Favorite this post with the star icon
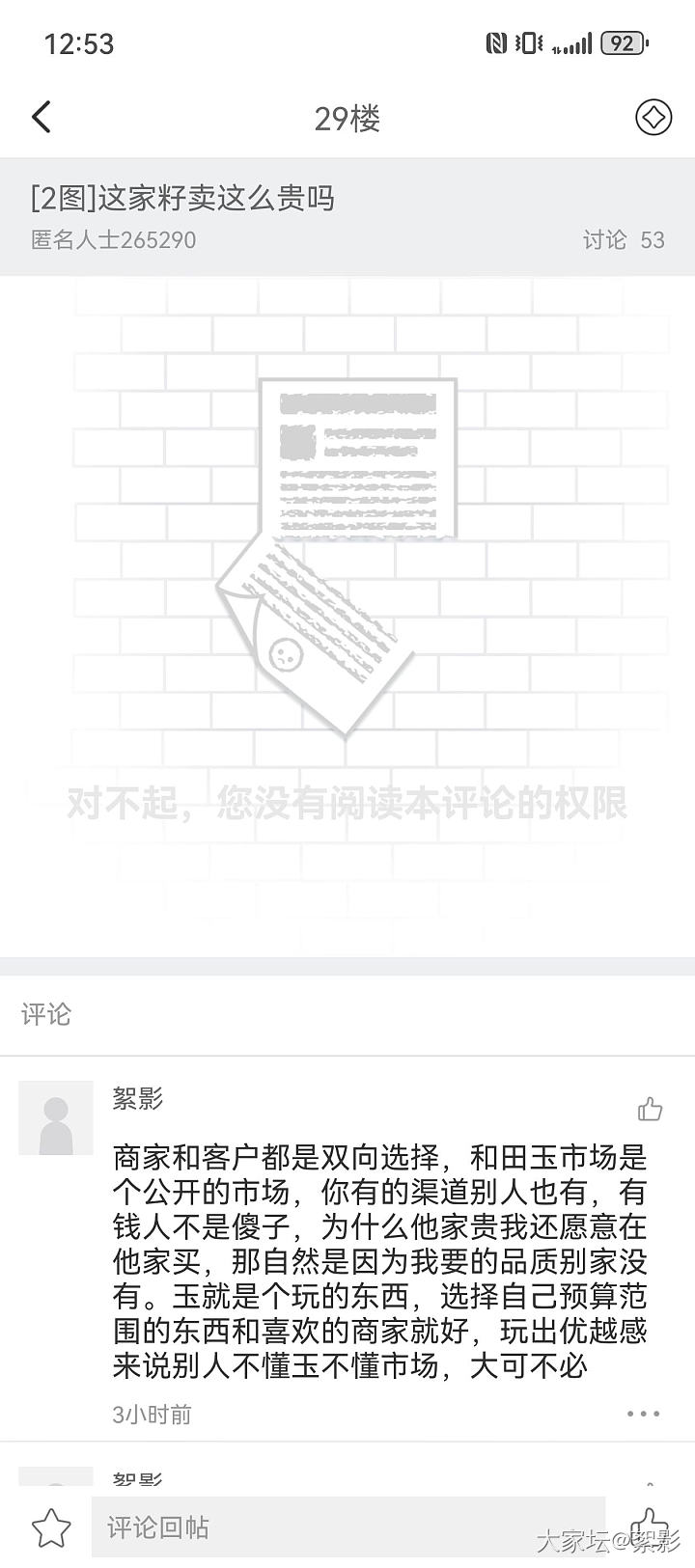This screenshot has width=695, height=1568. (x=51, y=1527)
